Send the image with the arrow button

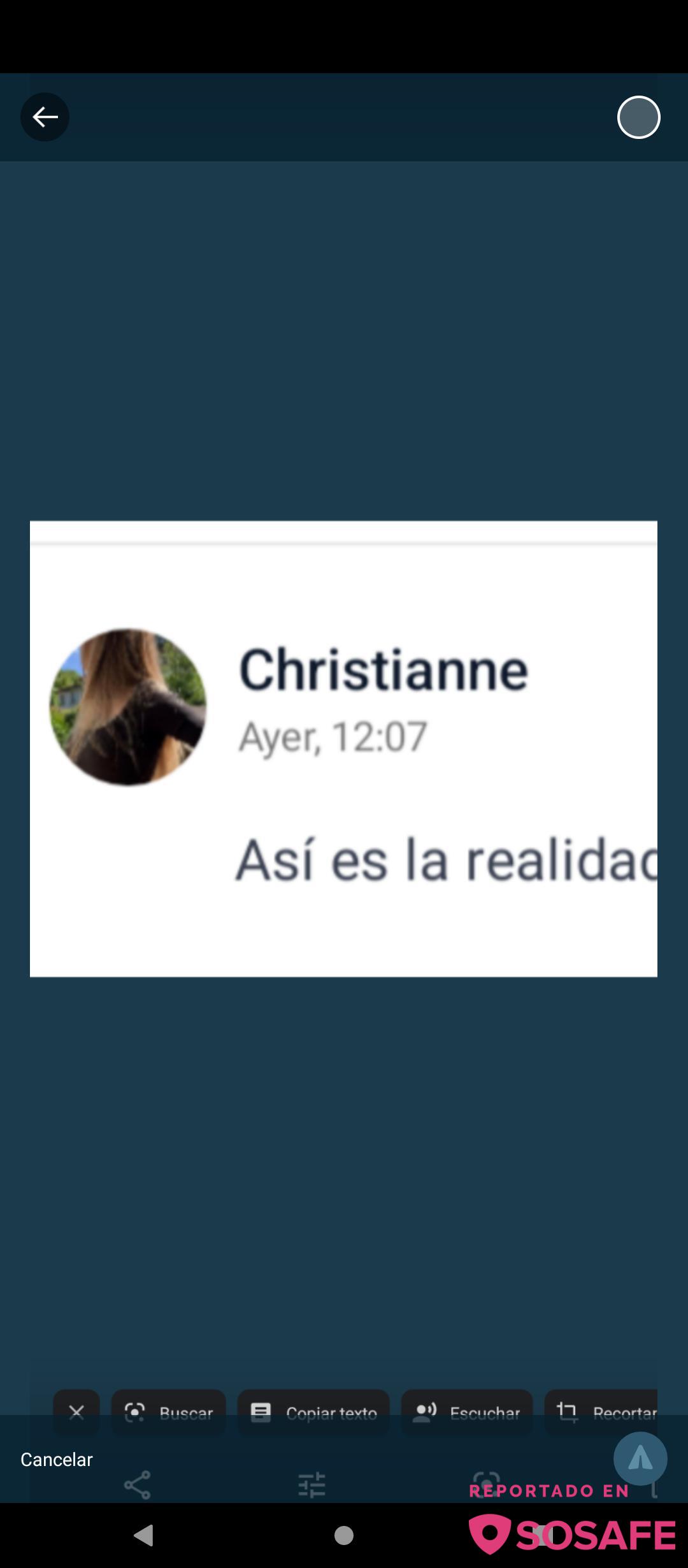[x=640, y=1458]
